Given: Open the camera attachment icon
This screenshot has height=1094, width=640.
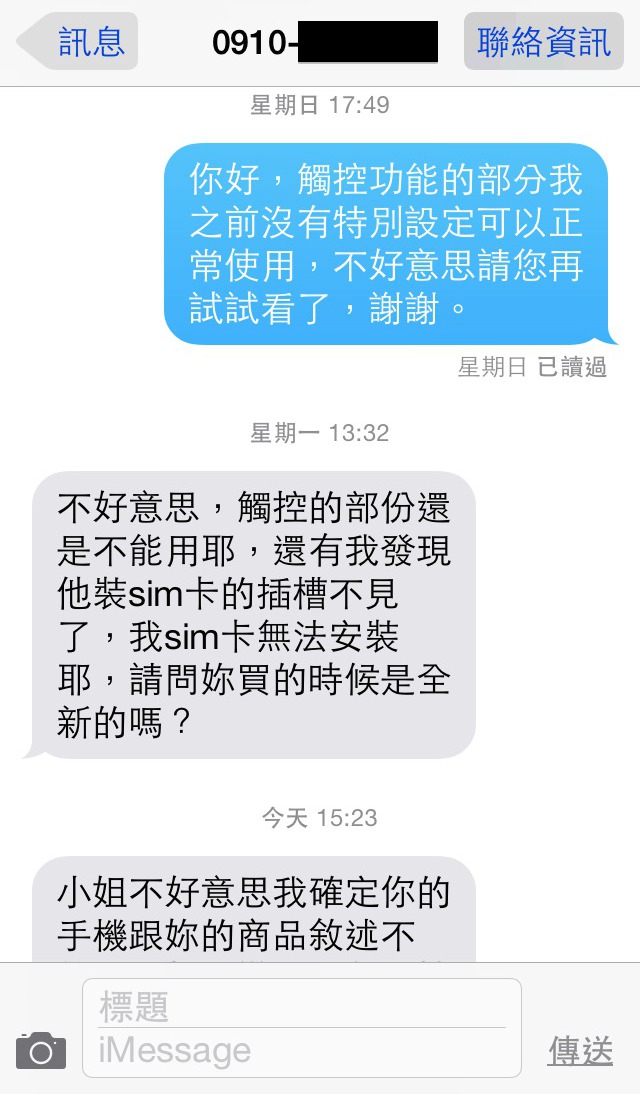Looking at the screenshot, I should (41, 1050).
